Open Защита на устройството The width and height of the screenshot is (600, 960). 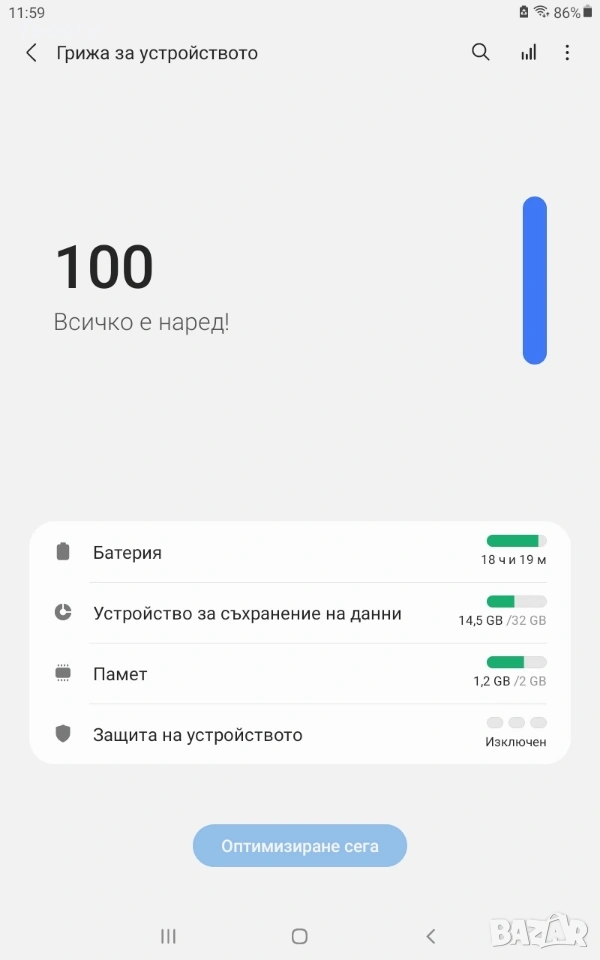click(x=300, y=735)
